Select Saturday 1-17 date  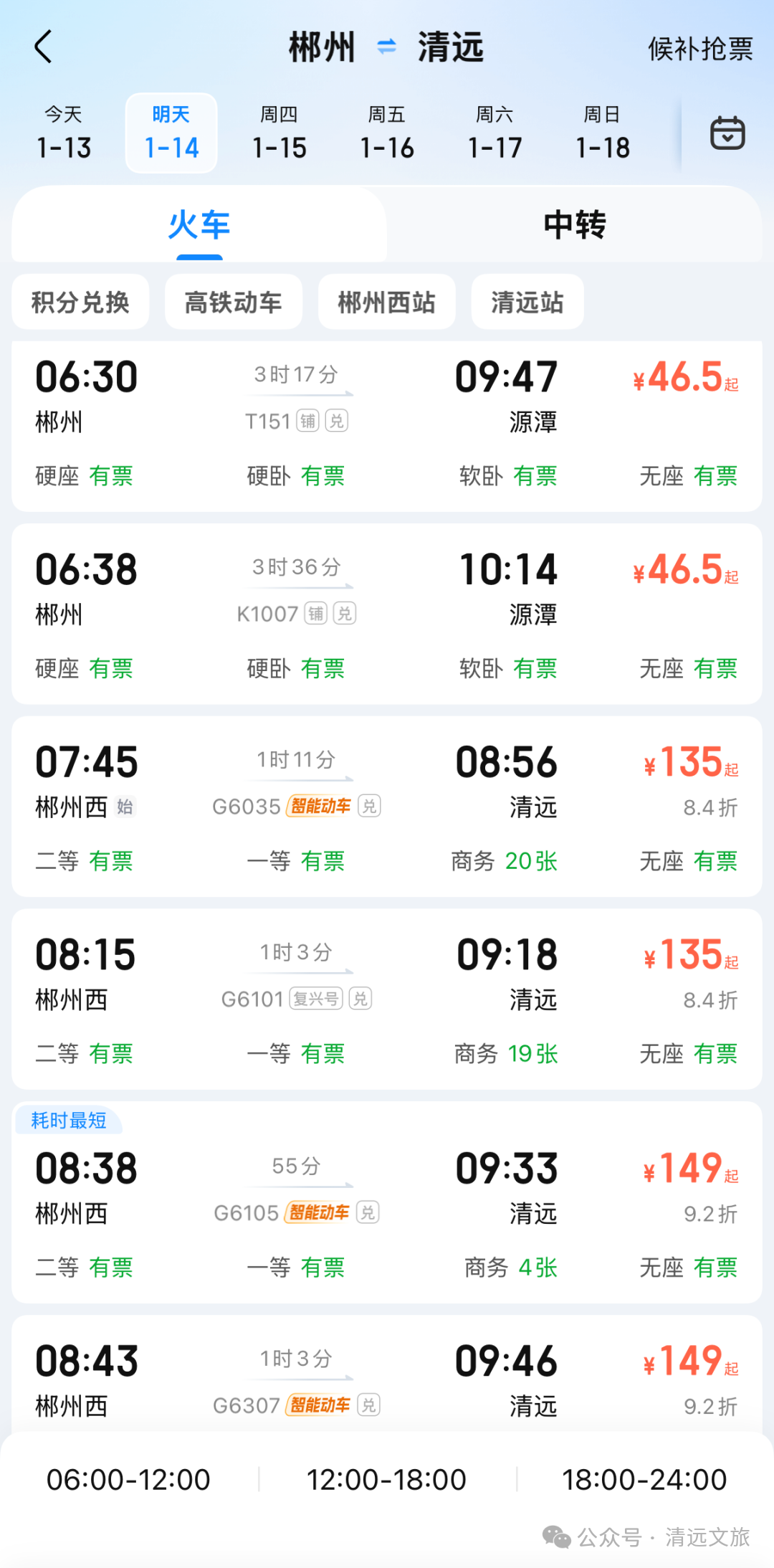tap(494, 133)
